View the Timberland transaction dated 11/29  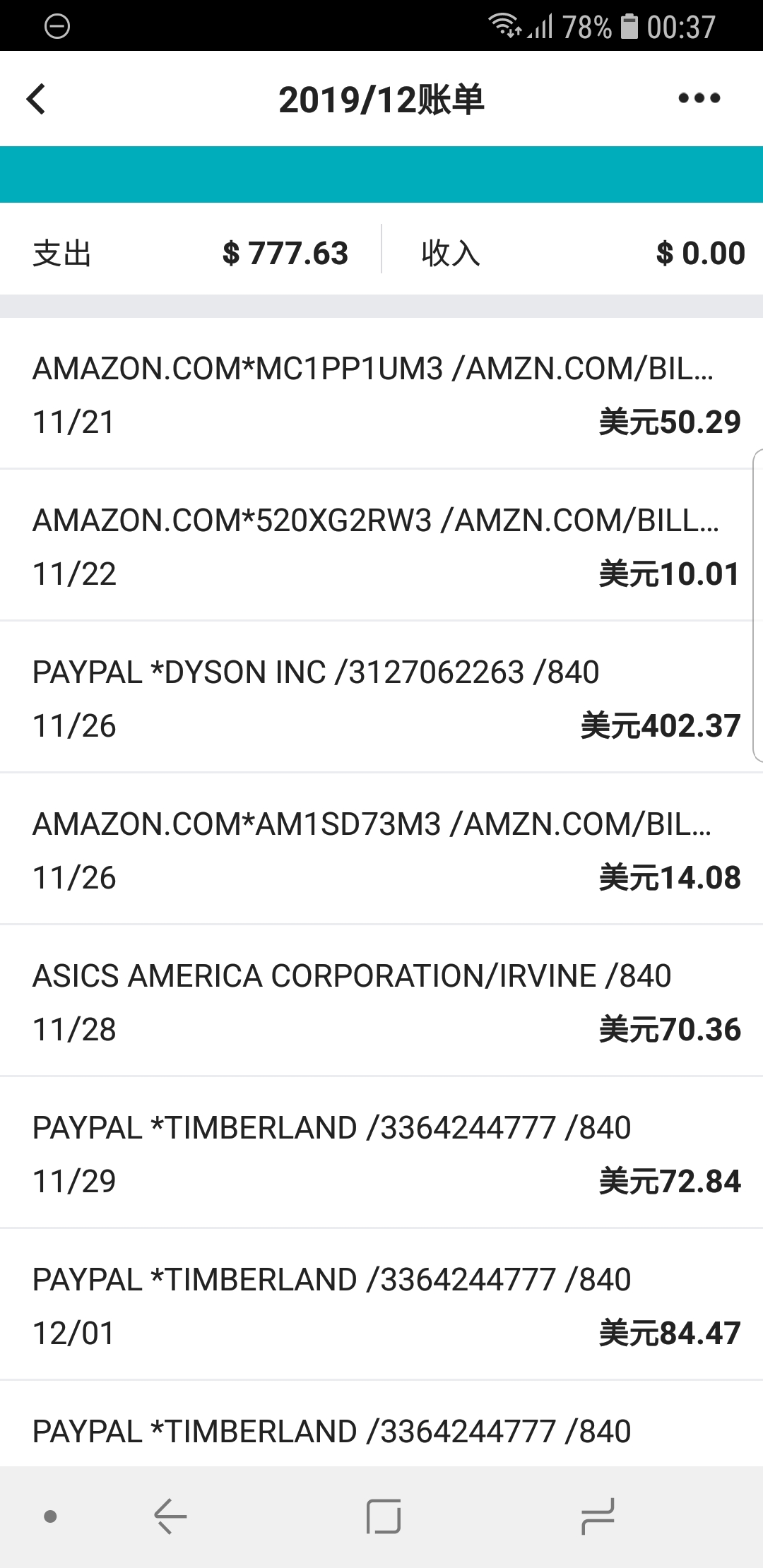point(381,1153)
